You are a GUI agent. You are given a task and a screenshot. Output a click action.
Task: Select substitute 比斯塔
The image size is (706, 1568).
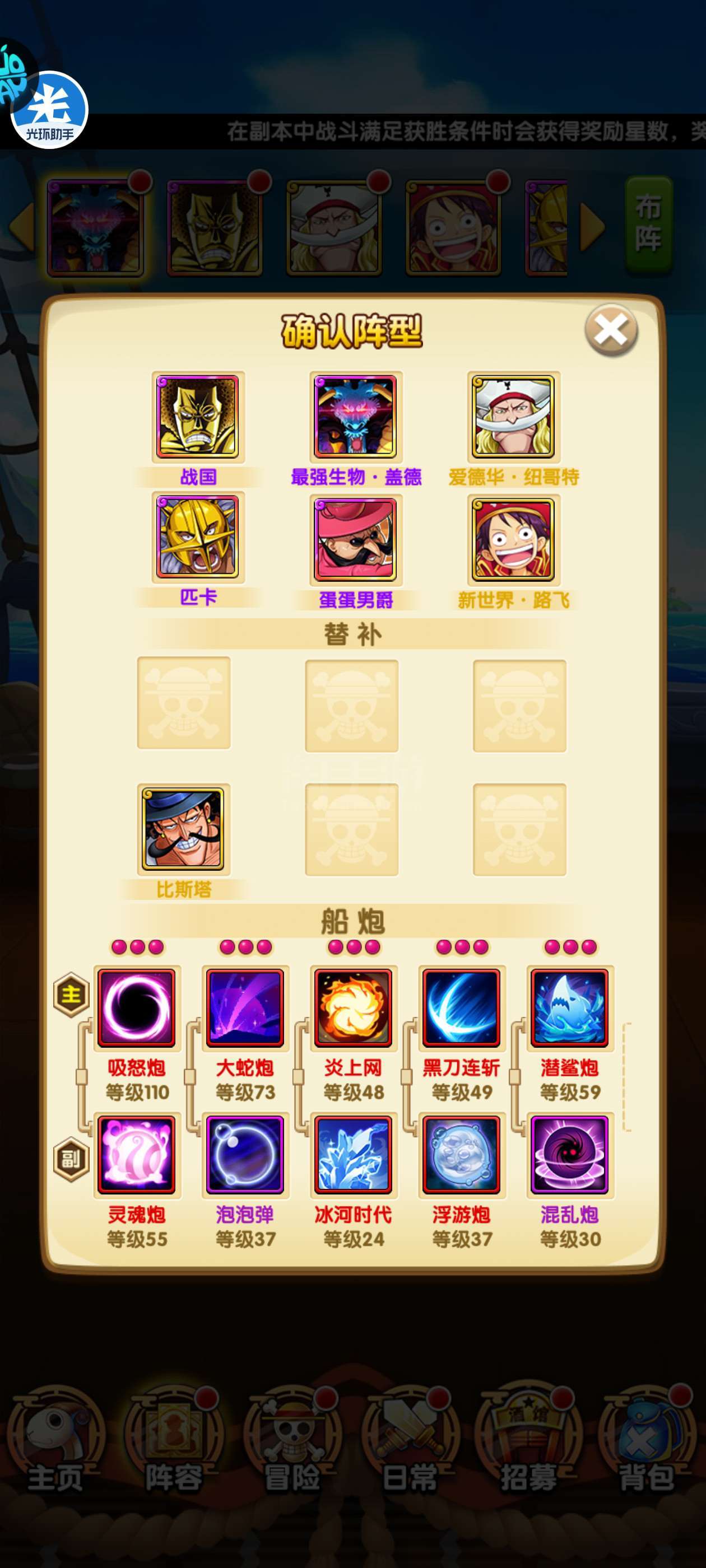pos(183,829)
